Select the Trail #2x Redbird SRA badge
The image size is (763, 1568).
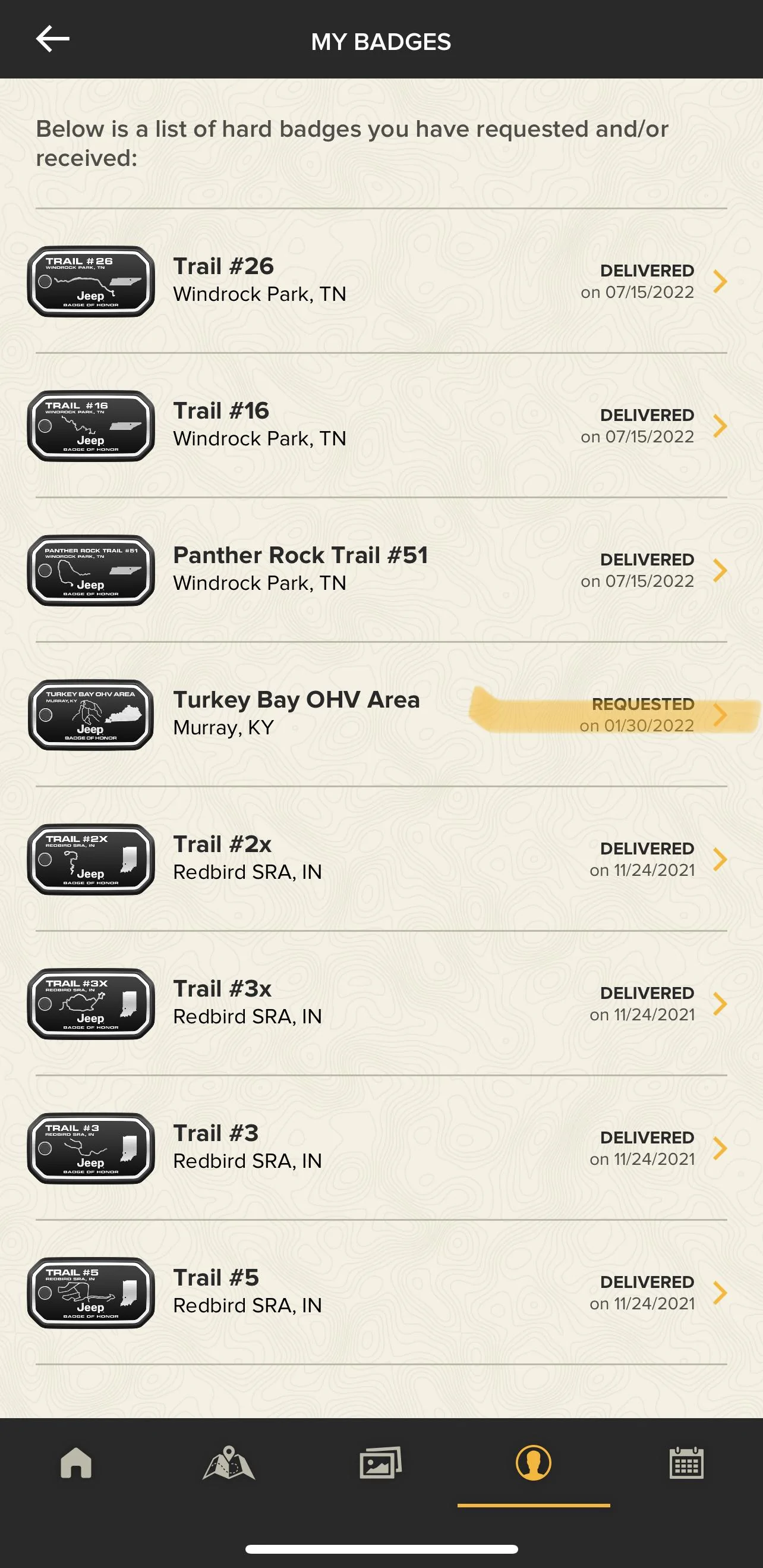coord(381,859)
